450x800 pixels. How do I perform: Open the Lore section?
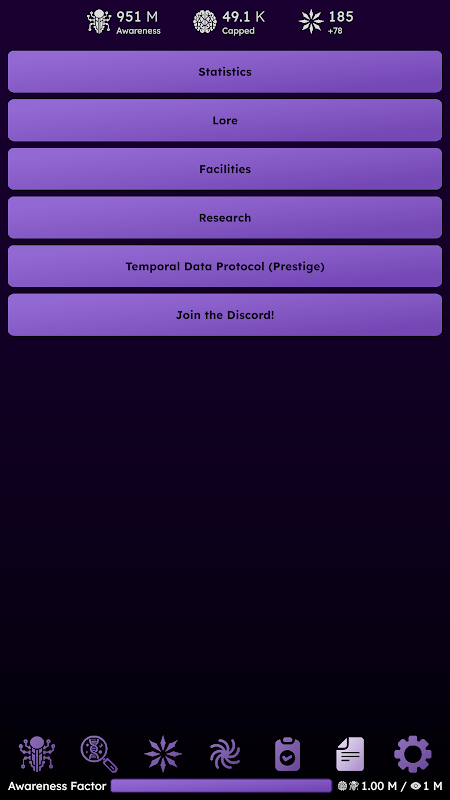tap(225, 120)
